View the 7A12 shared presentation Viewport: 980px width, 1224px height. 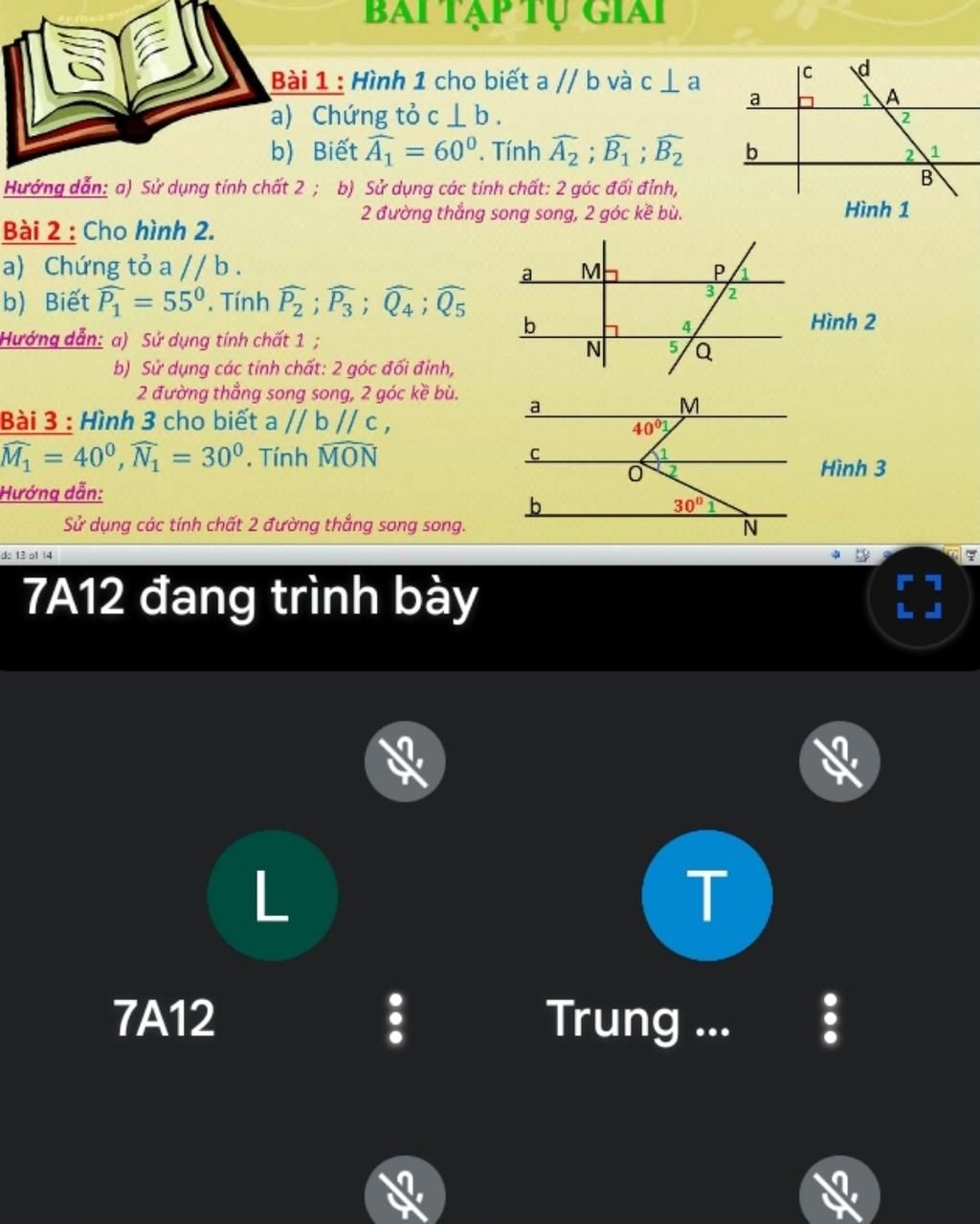click(490, 278)
